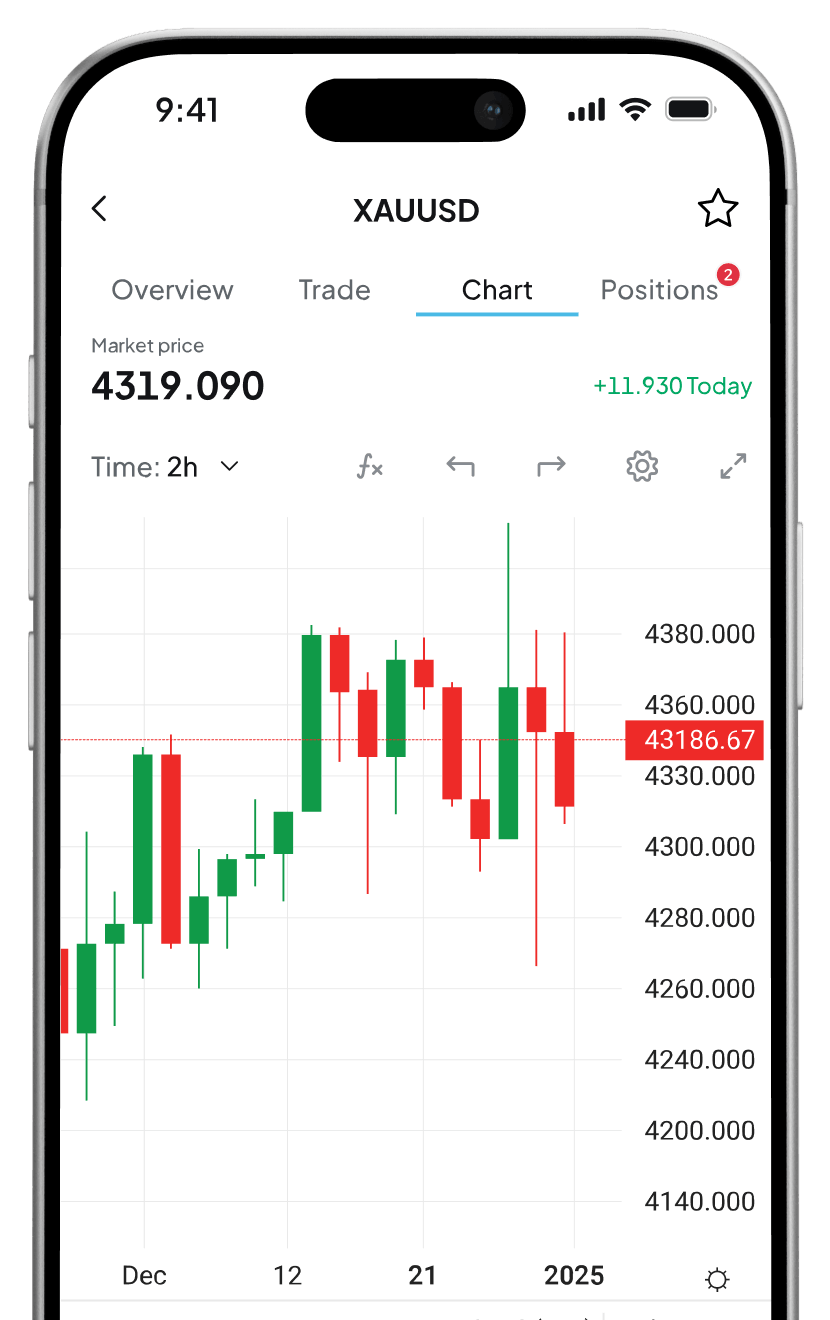The height and width of the screenshot is (1320, 830).
Task: Expand the Time: 2h timeframe dropdown
Action: 165,466
